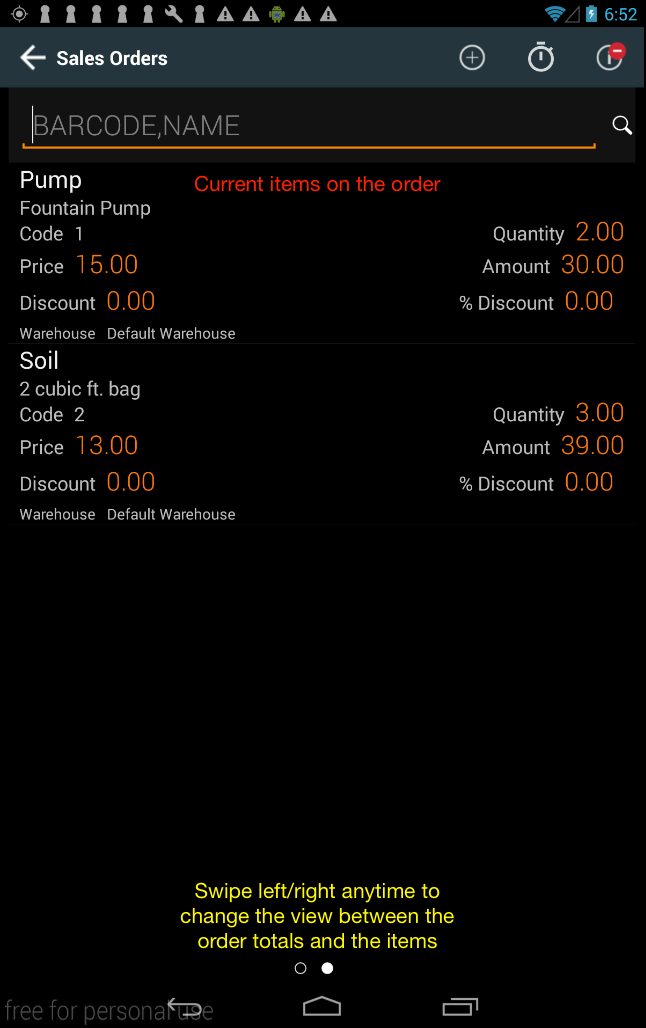The image size is (646, 1028).
Task: Open the Pump order item
Action: pos(322,256)
